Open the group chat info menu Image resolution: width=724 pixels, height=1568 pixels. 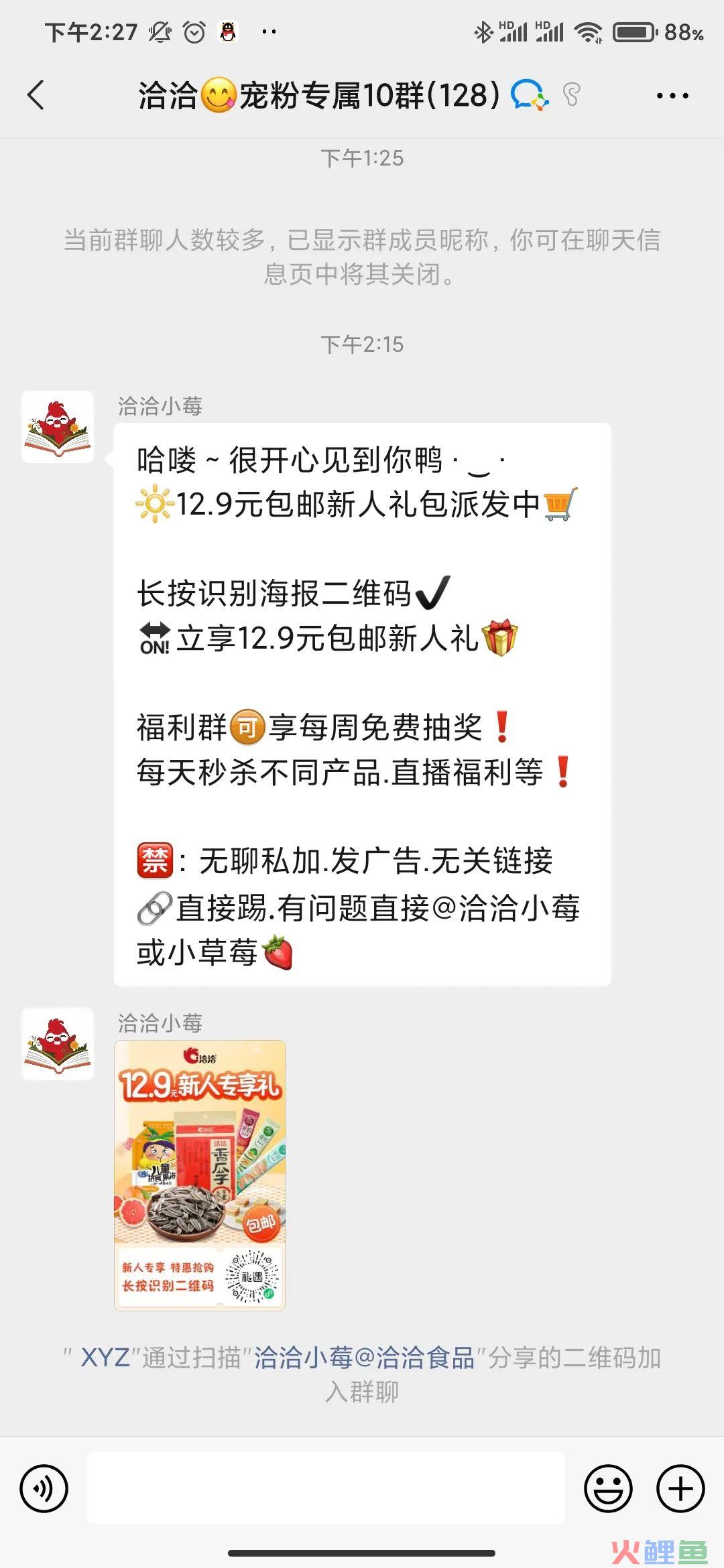(x=672, y=96)
